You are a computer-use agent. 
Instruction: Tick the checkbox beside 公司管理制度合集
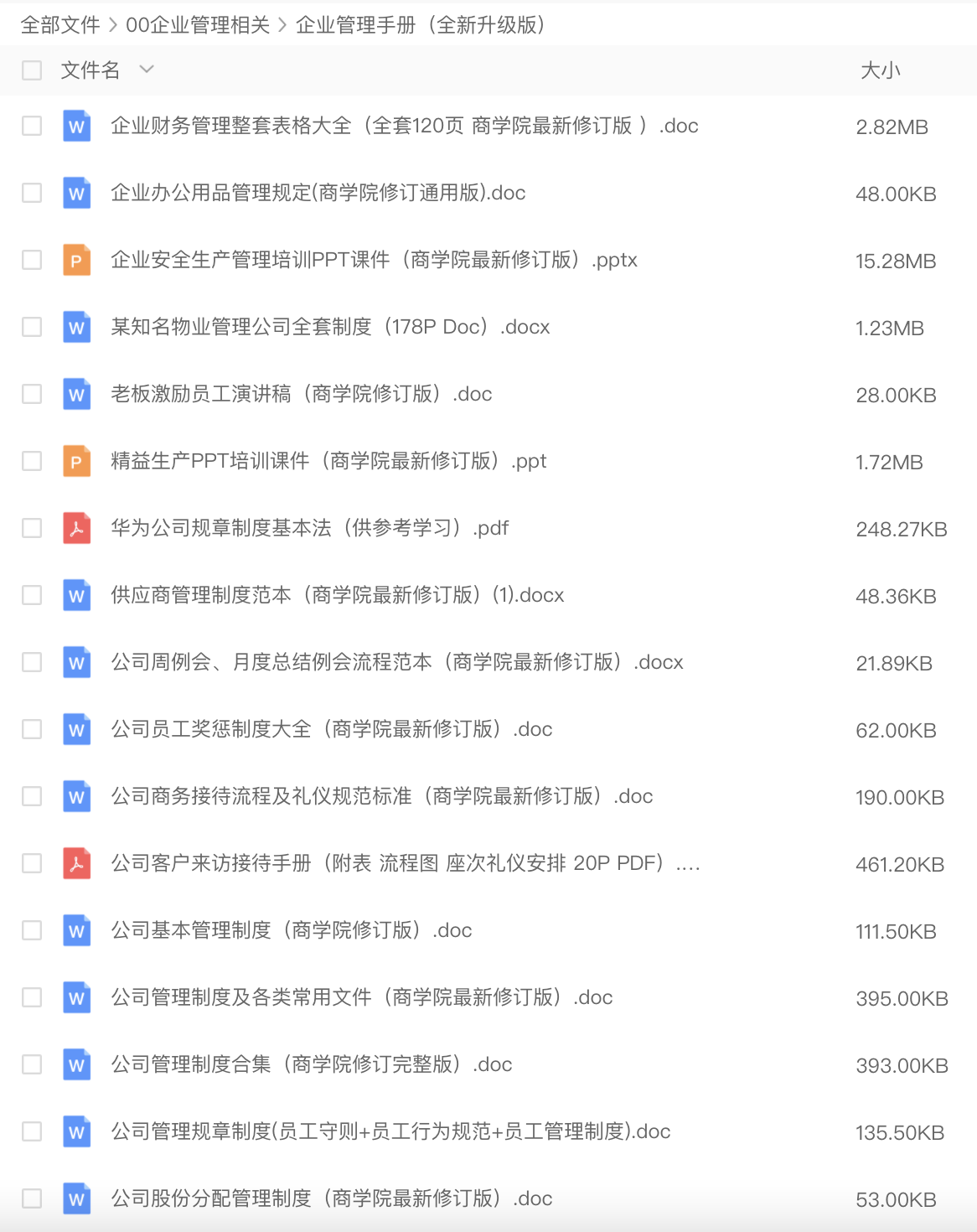32,1064
